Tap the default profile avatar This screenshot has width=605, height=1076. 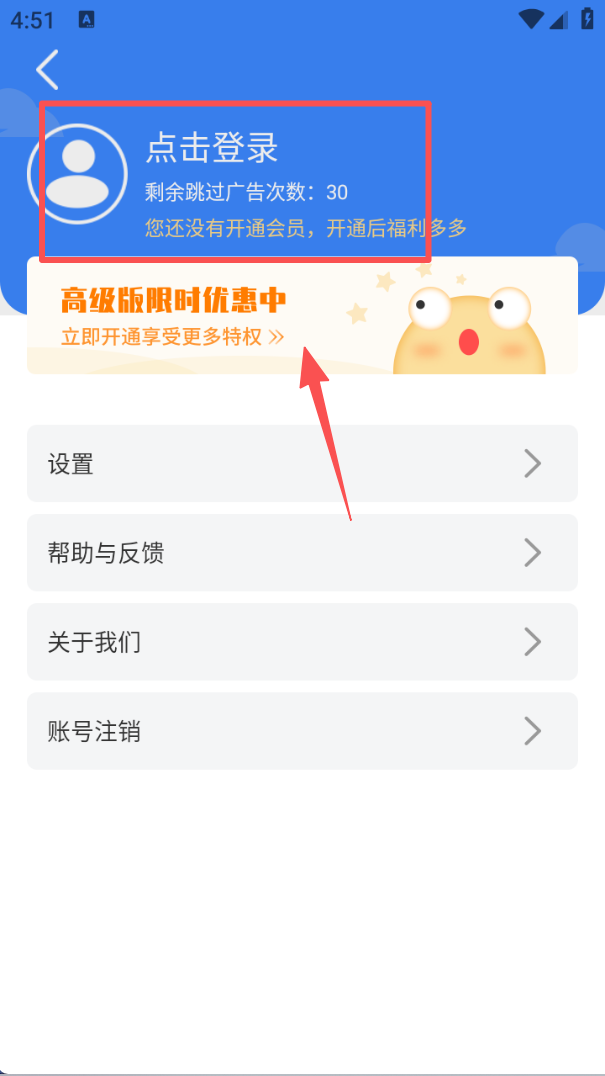[x=78, y=174]
